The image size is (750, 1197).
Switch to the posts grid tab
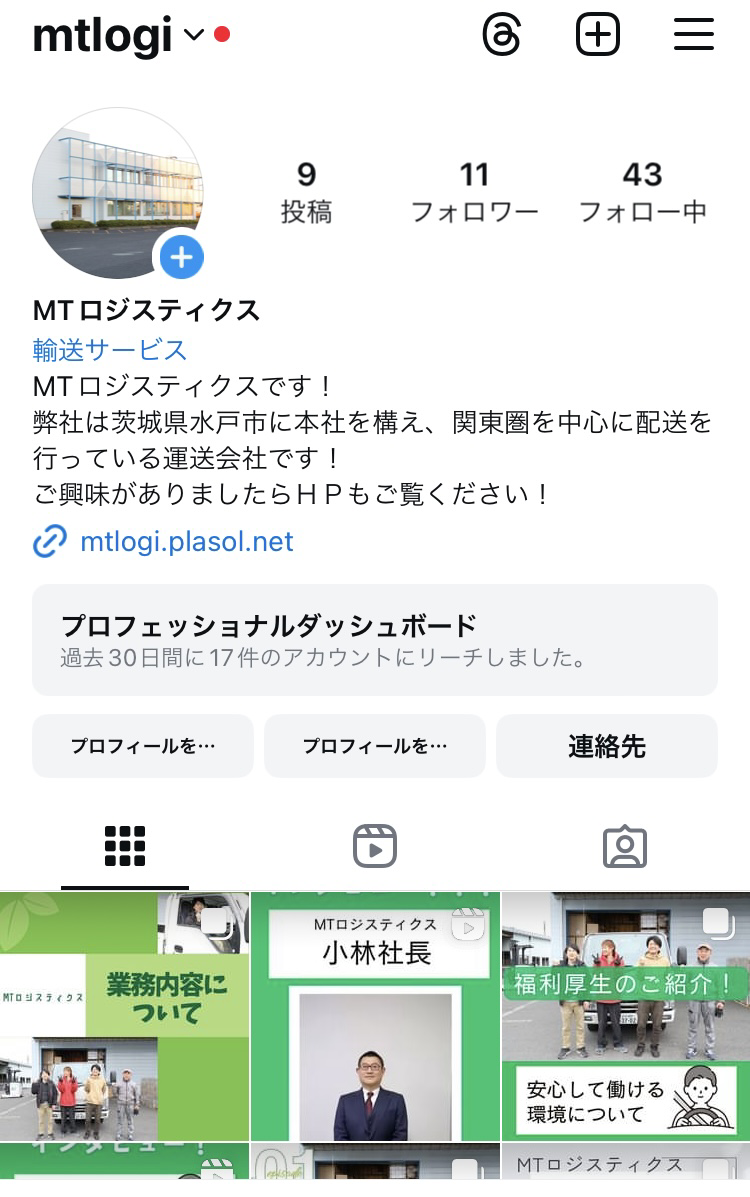125,846
